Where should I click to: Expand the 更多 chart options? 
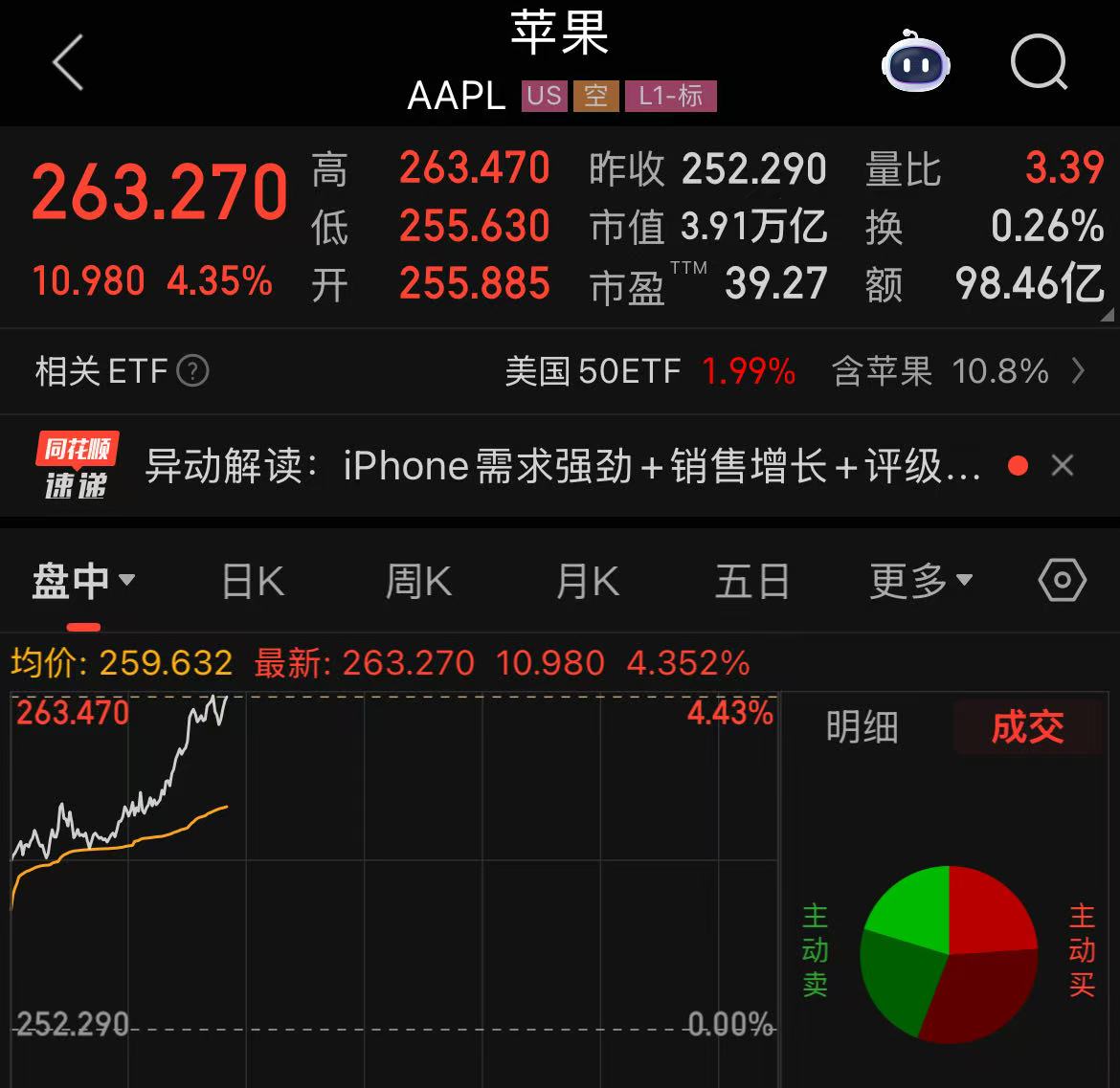921,581
